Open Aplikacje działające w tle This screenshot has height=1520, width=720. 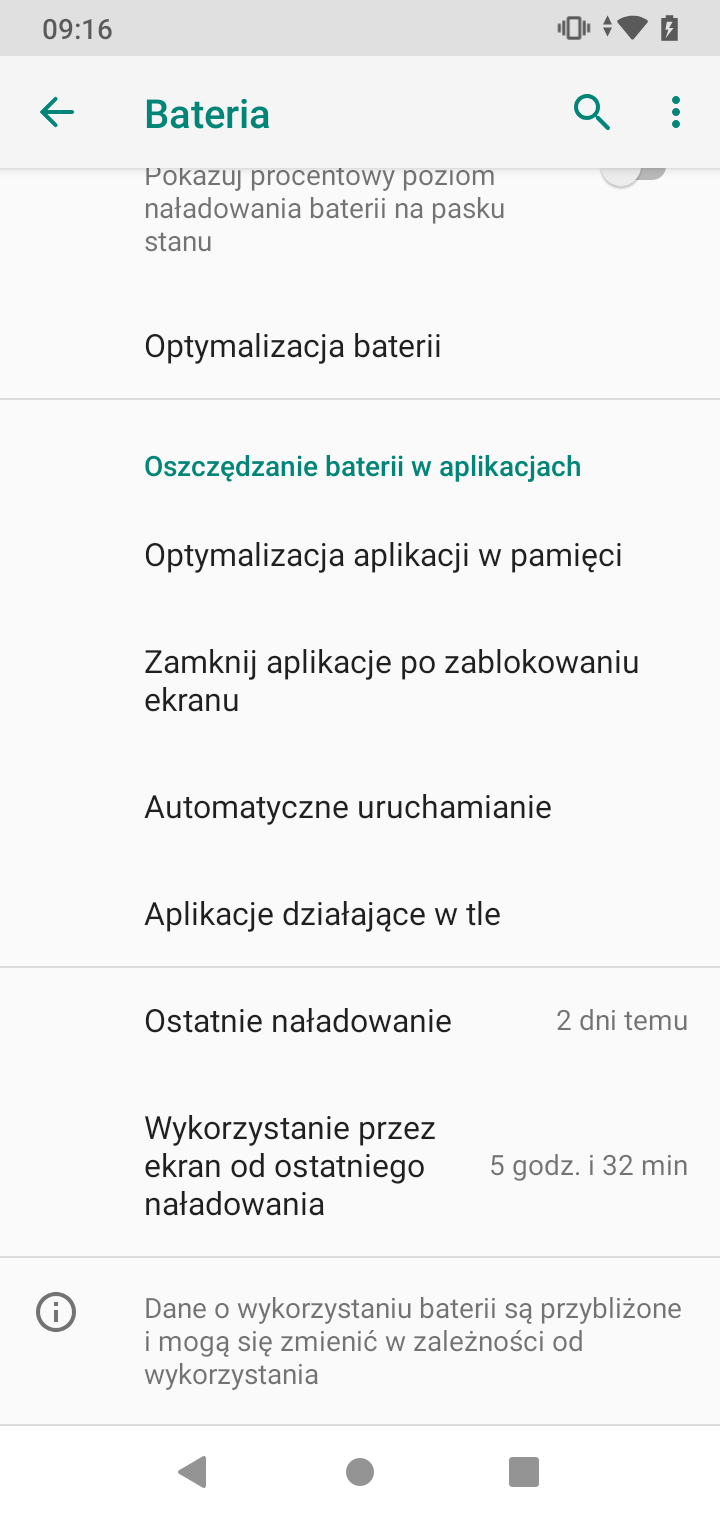click(360, 914)
